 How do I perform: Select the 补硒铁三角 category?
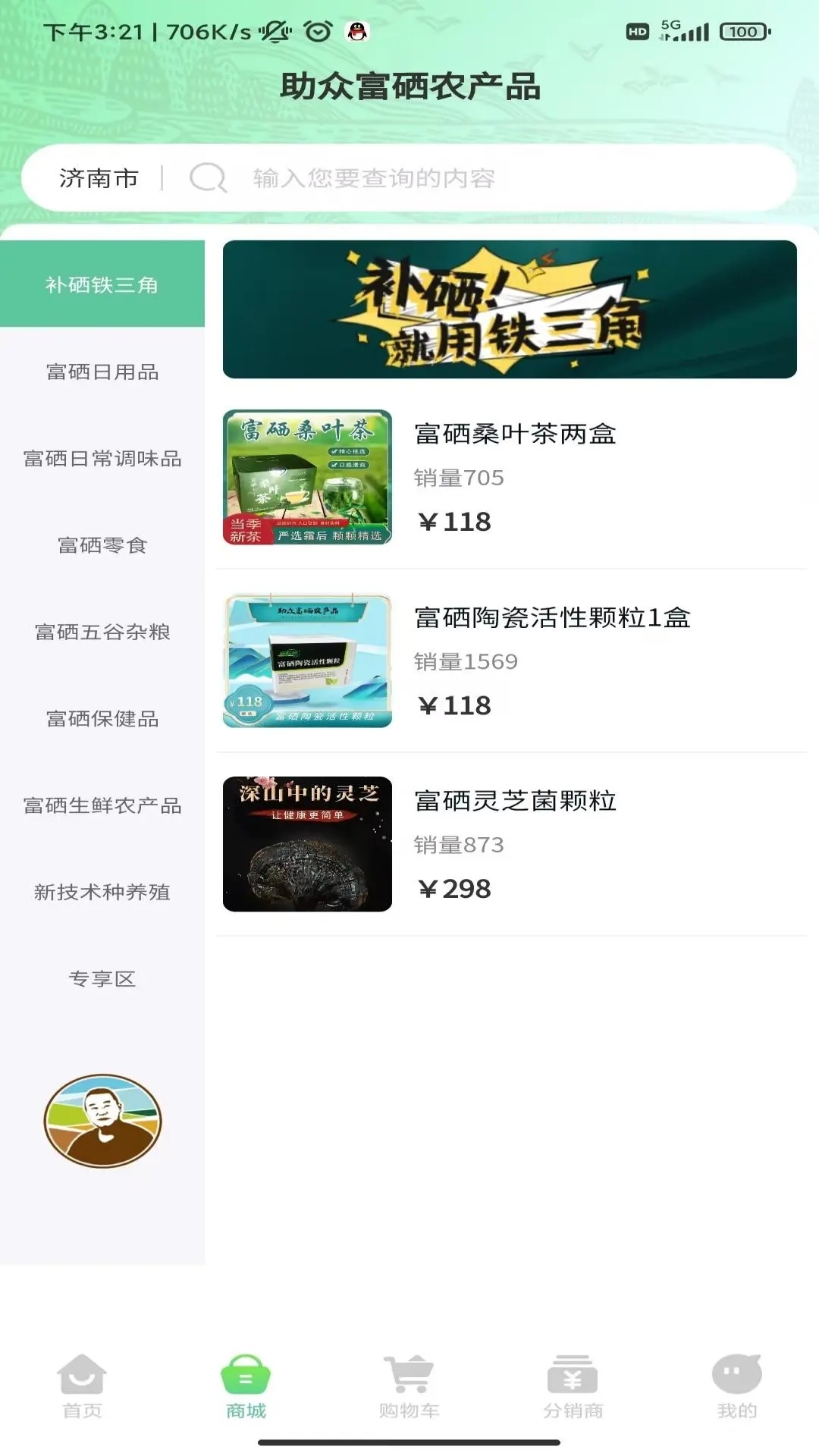102,285
